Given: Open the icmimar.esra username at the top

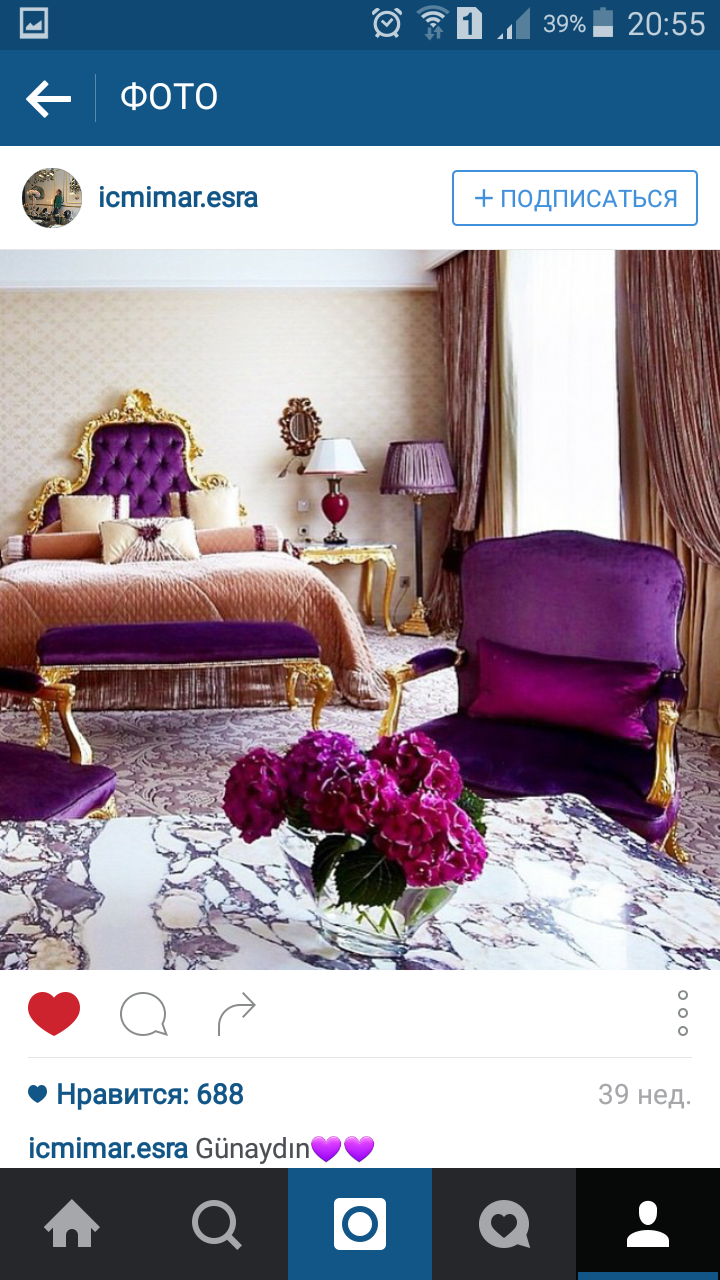Looking at the screenshot, I should 178,198.
